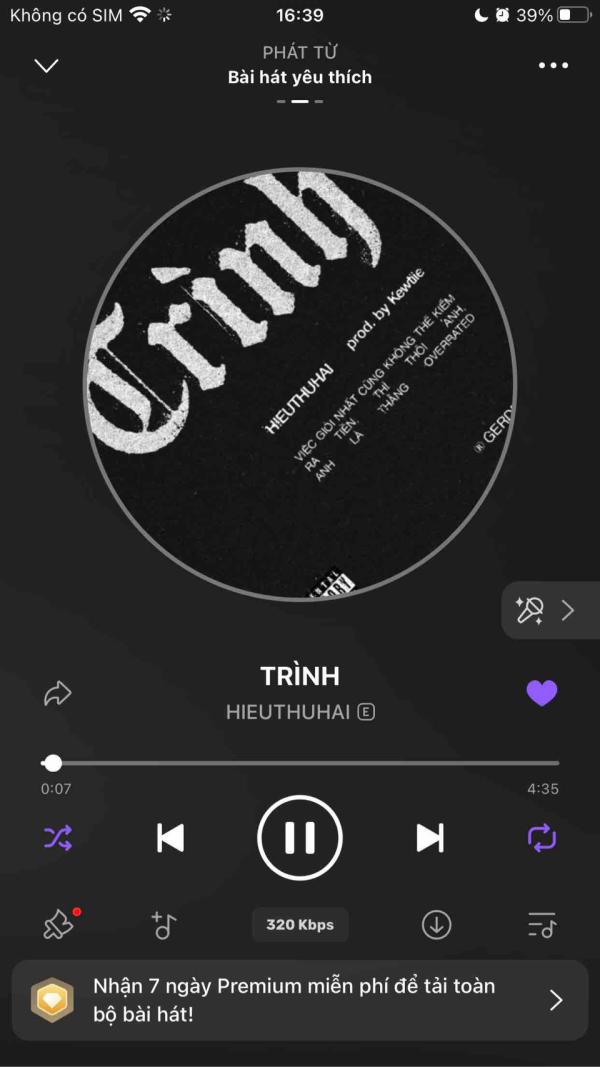Skip to the next track
Viewport: 600px width, 1067px height.
pos(429,838)
